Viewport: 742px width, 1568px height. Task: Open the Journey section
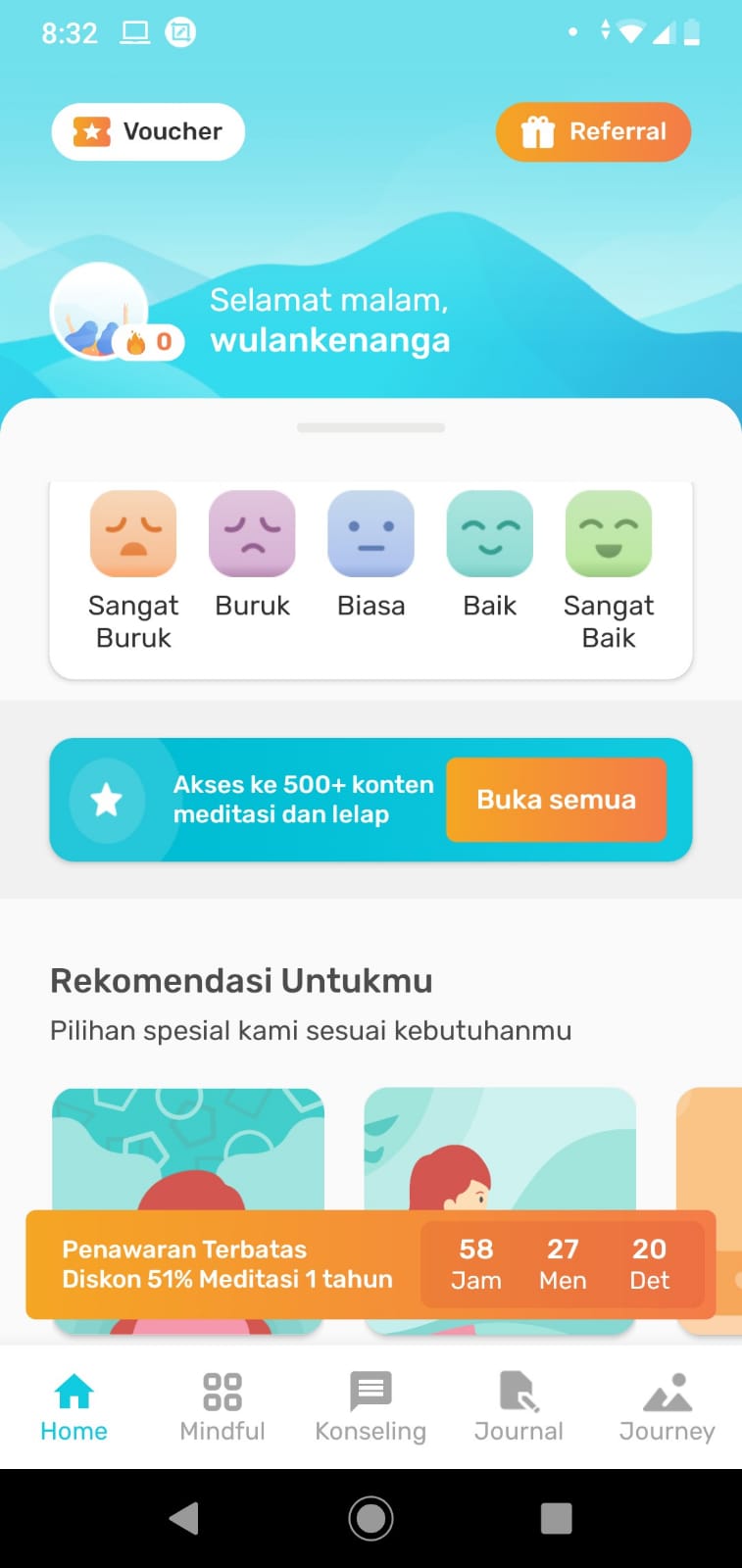(666, 1404)
